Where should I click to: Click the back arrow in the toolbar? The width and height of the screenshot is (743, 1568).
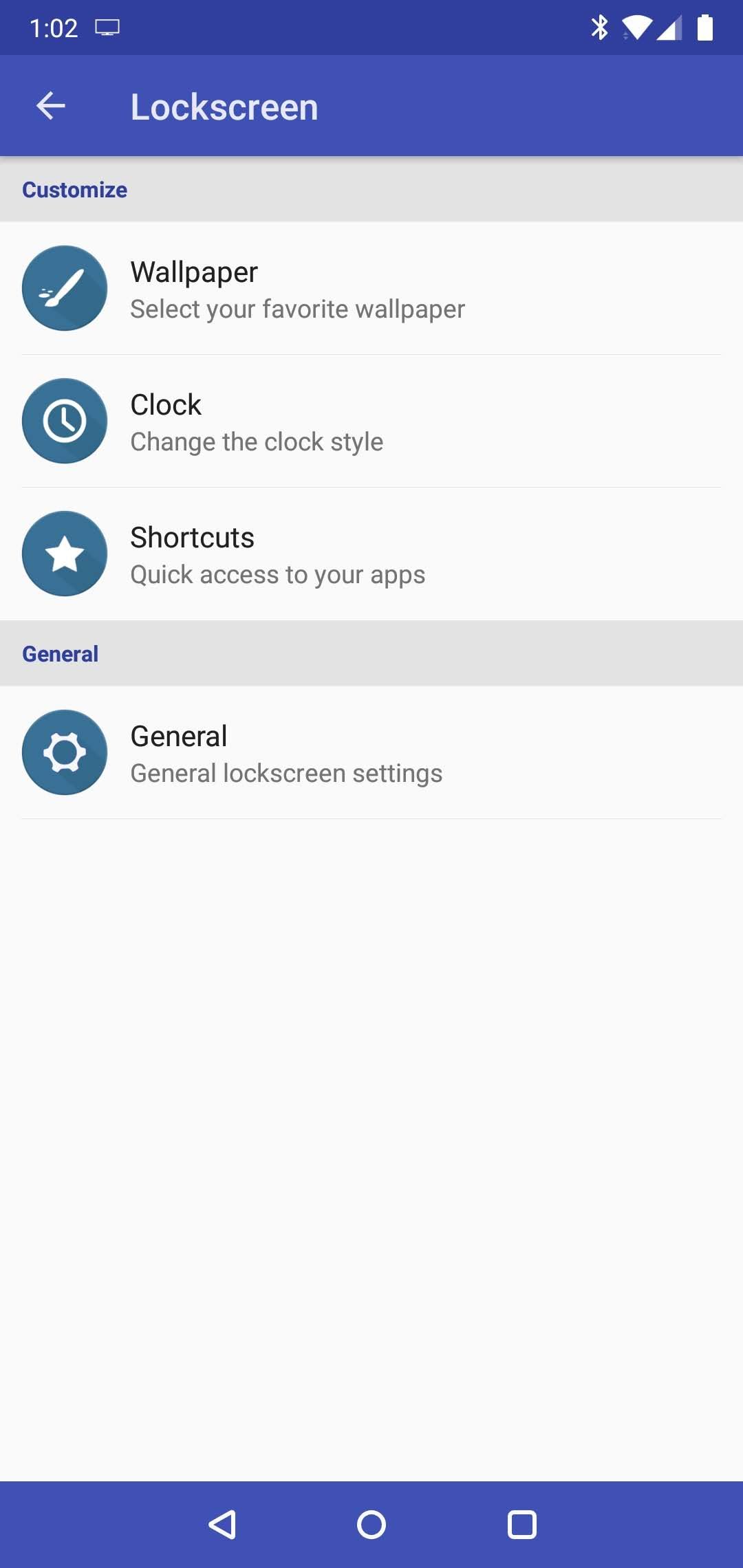[49, 105]
